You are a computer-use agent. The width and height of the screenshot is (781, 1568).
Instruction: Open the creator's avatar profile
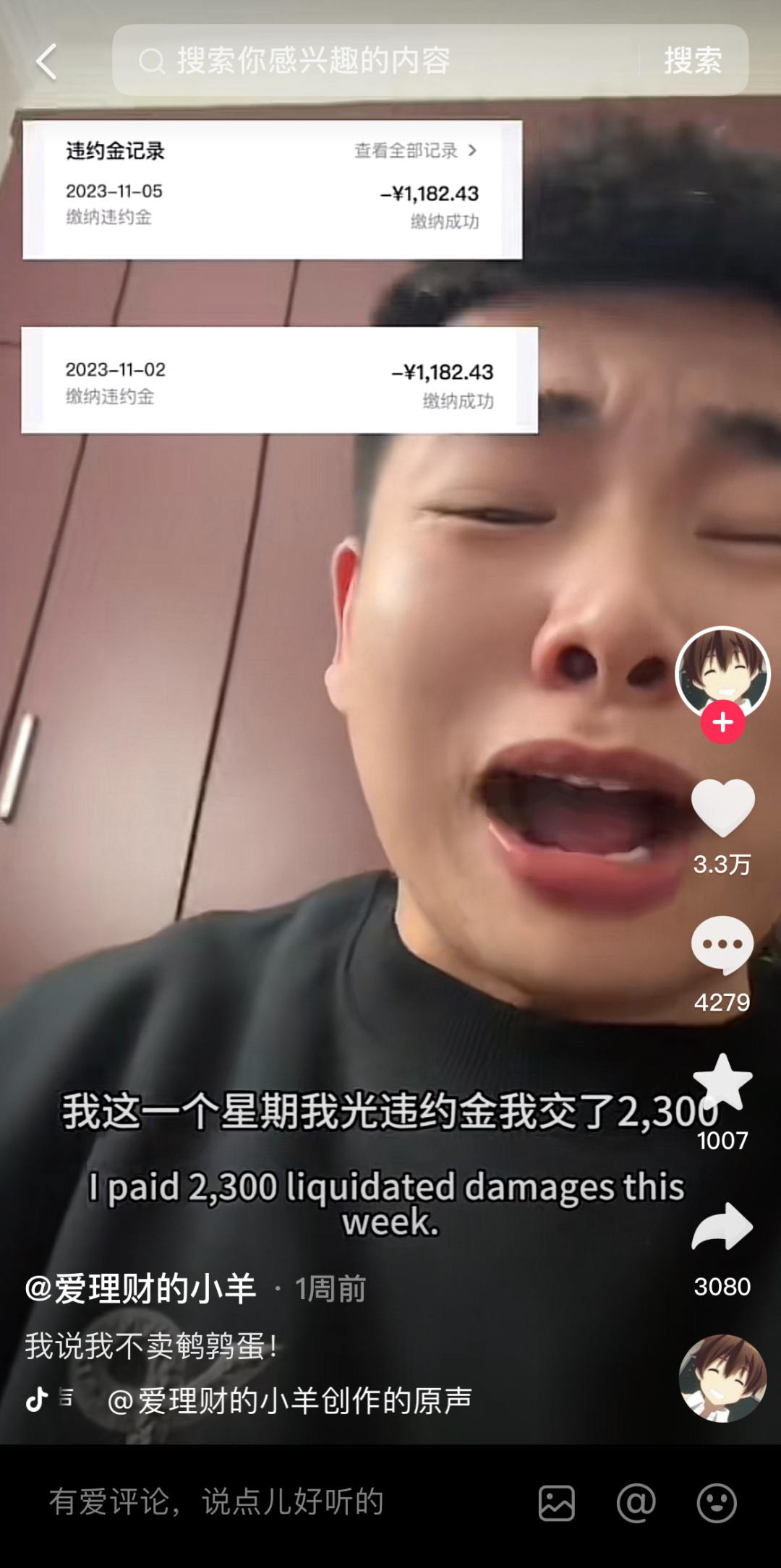coord(722,670)
